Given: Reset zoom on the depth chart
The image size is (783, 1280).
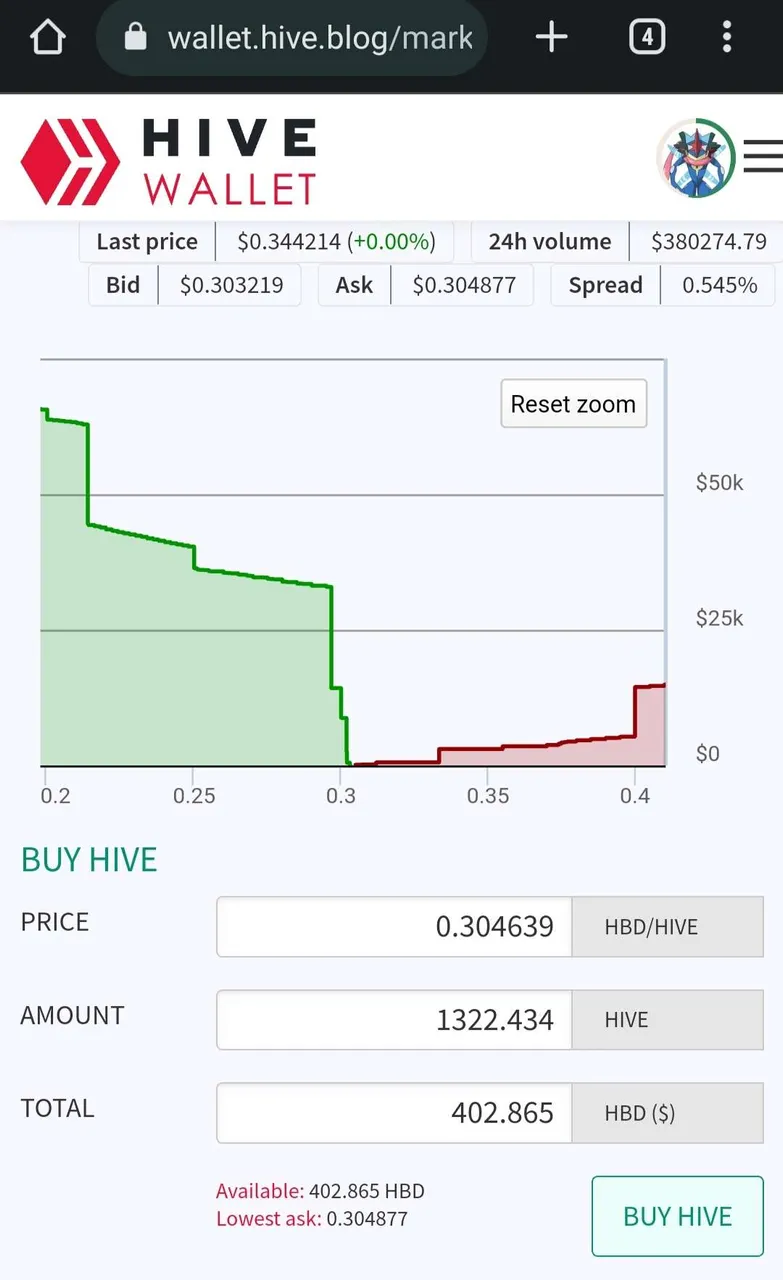Looking at the screenshot, I should click(x=573, y=404).
